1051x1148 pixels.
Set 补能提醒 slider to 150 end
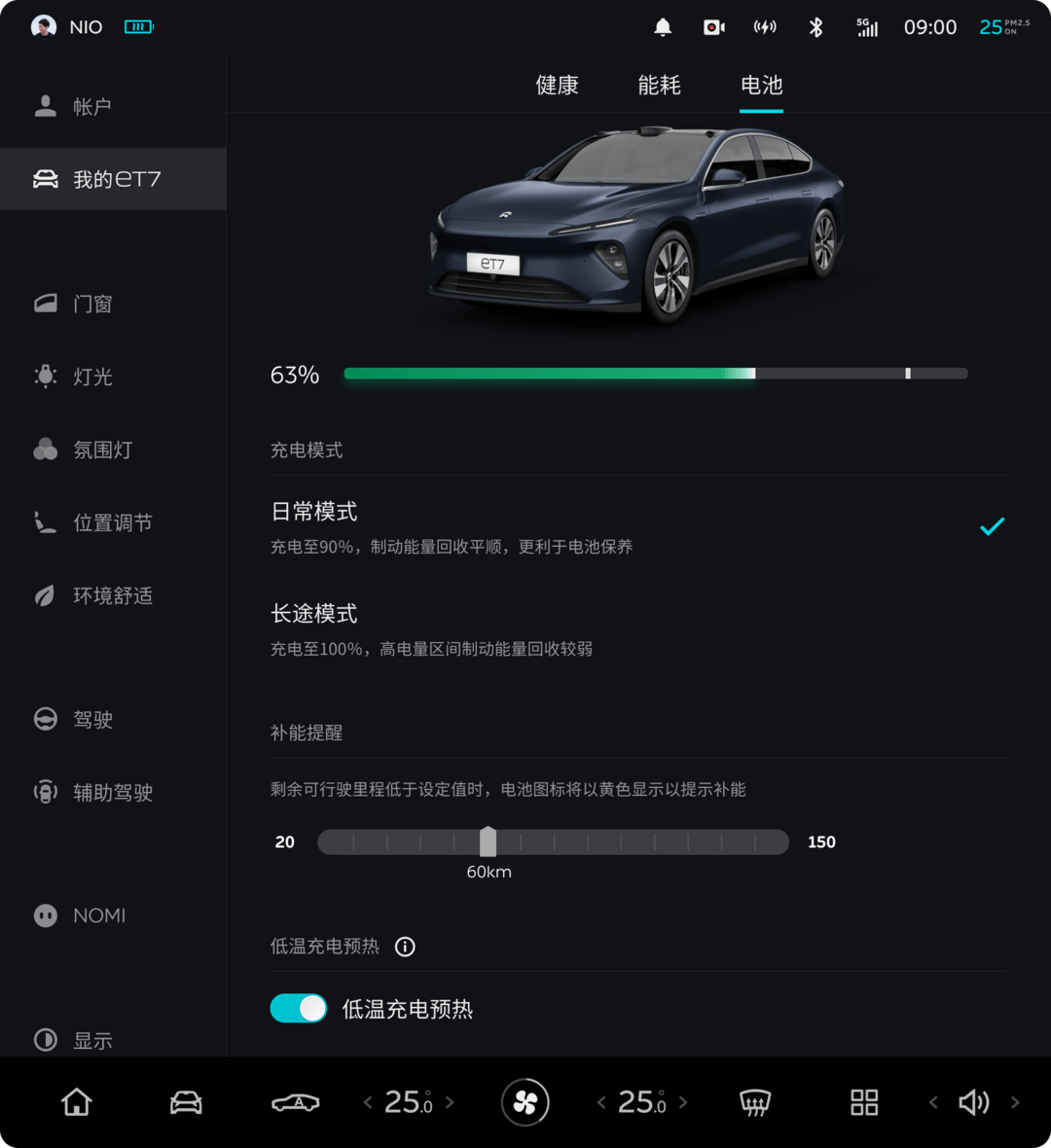tap(786, 843)
